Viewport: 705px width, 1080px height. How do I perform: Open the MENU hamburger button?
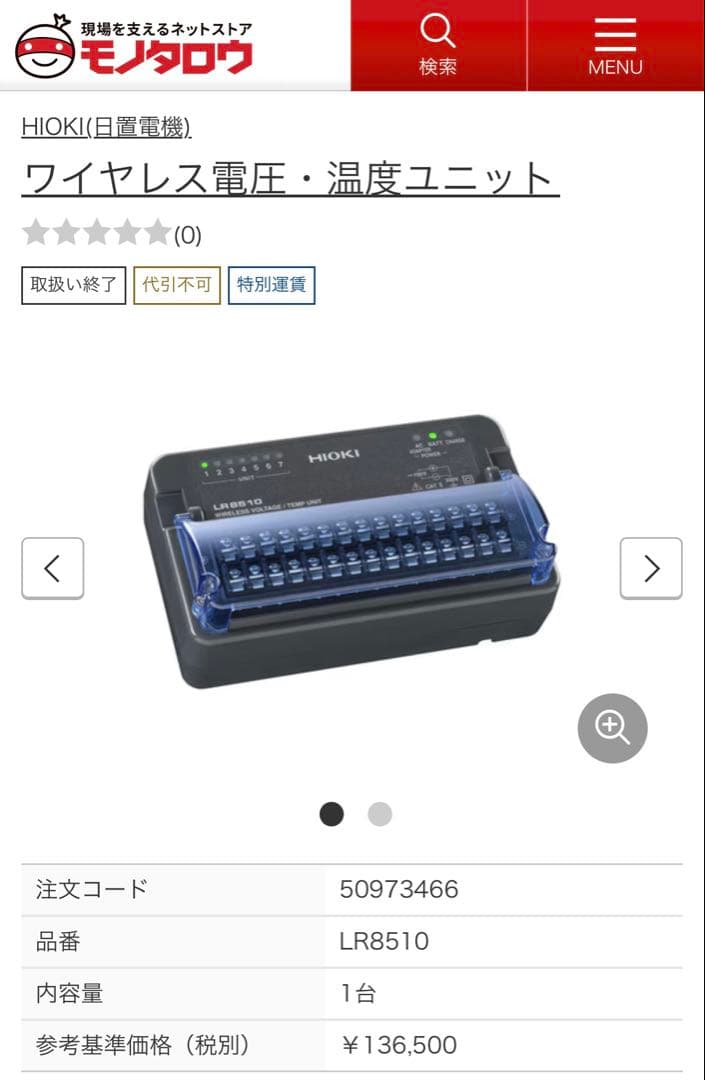pyautogui.click(x=615, y=45)
